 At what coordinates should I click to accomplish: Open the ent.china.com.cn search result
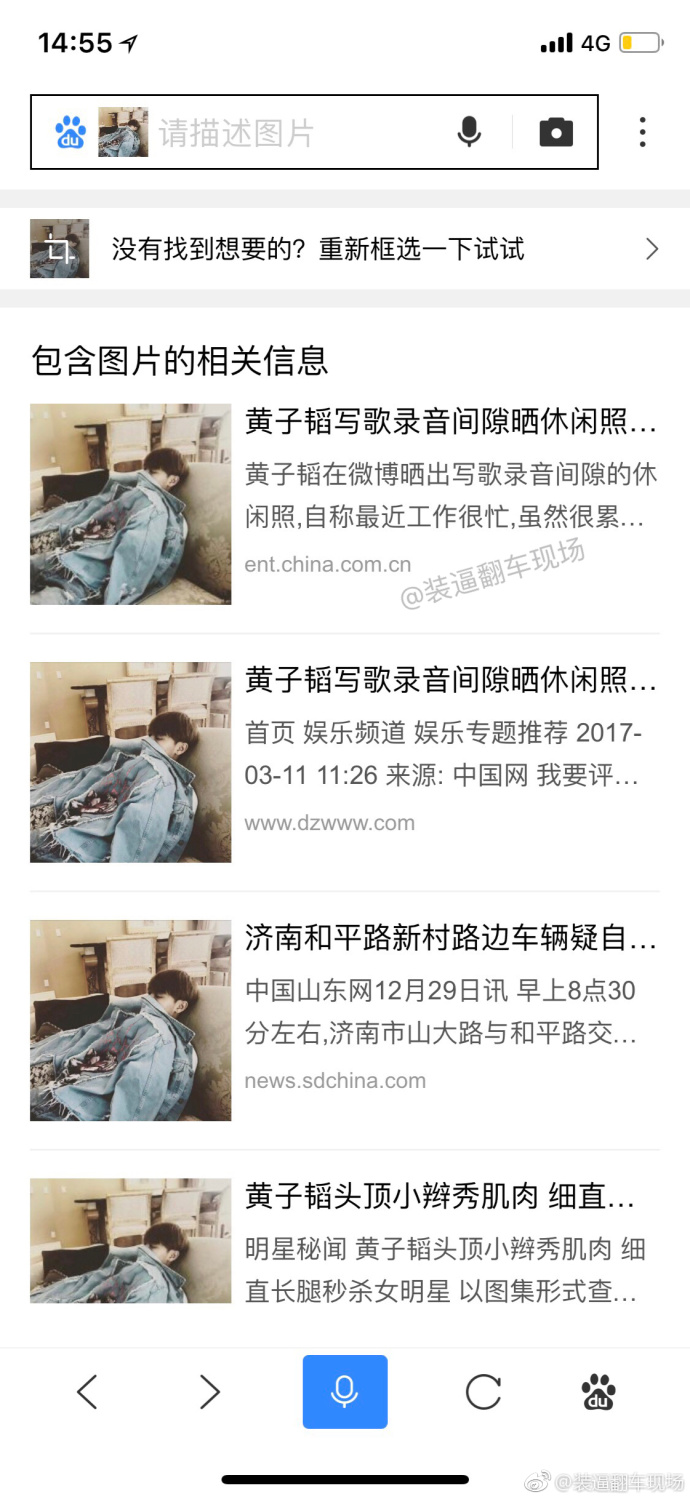point(345,504)
